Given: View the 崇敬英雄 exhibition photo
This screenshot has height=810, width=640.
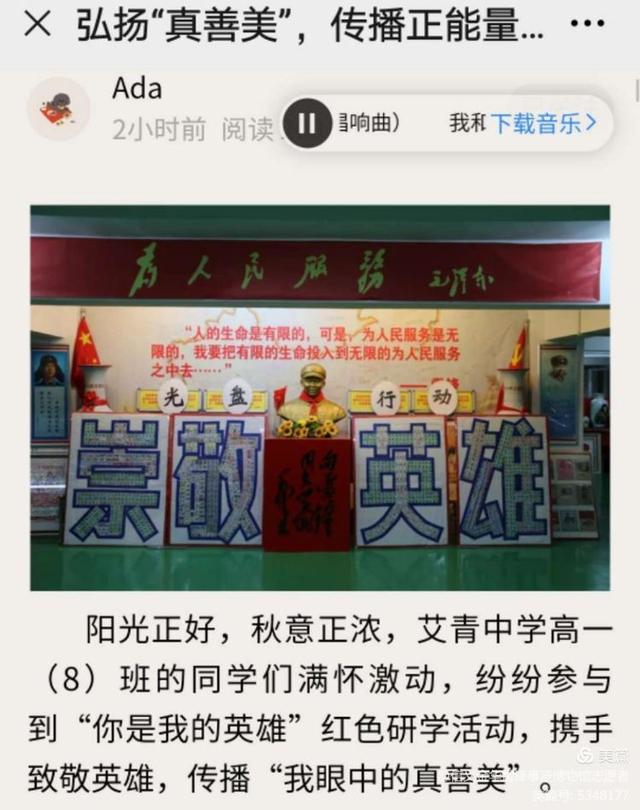Looking at the screenshot, I should [319, 397].
